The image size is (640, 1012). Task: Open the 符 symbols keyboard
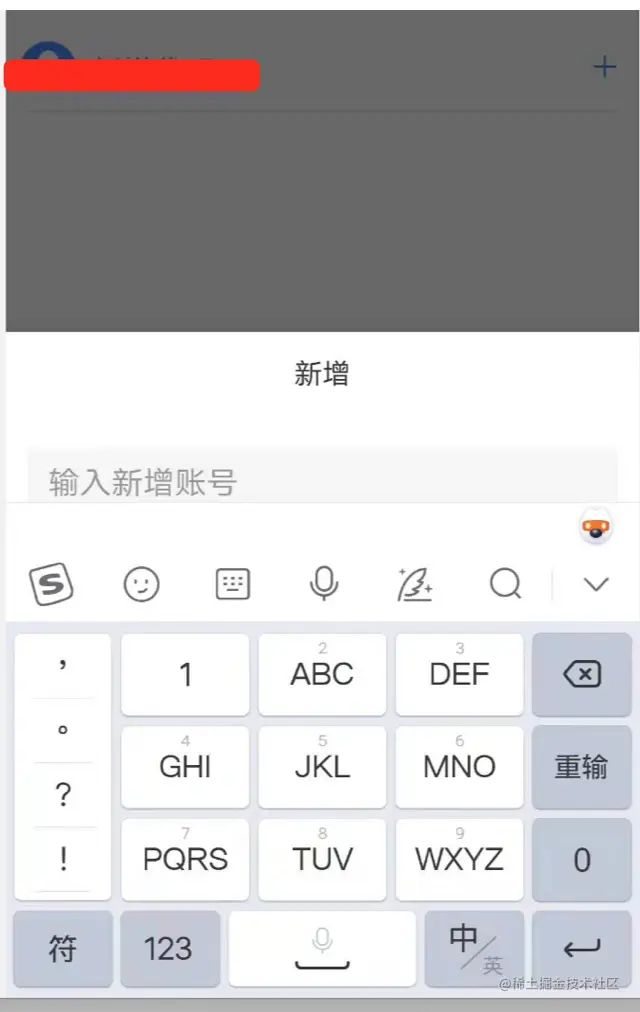[62, 949]
